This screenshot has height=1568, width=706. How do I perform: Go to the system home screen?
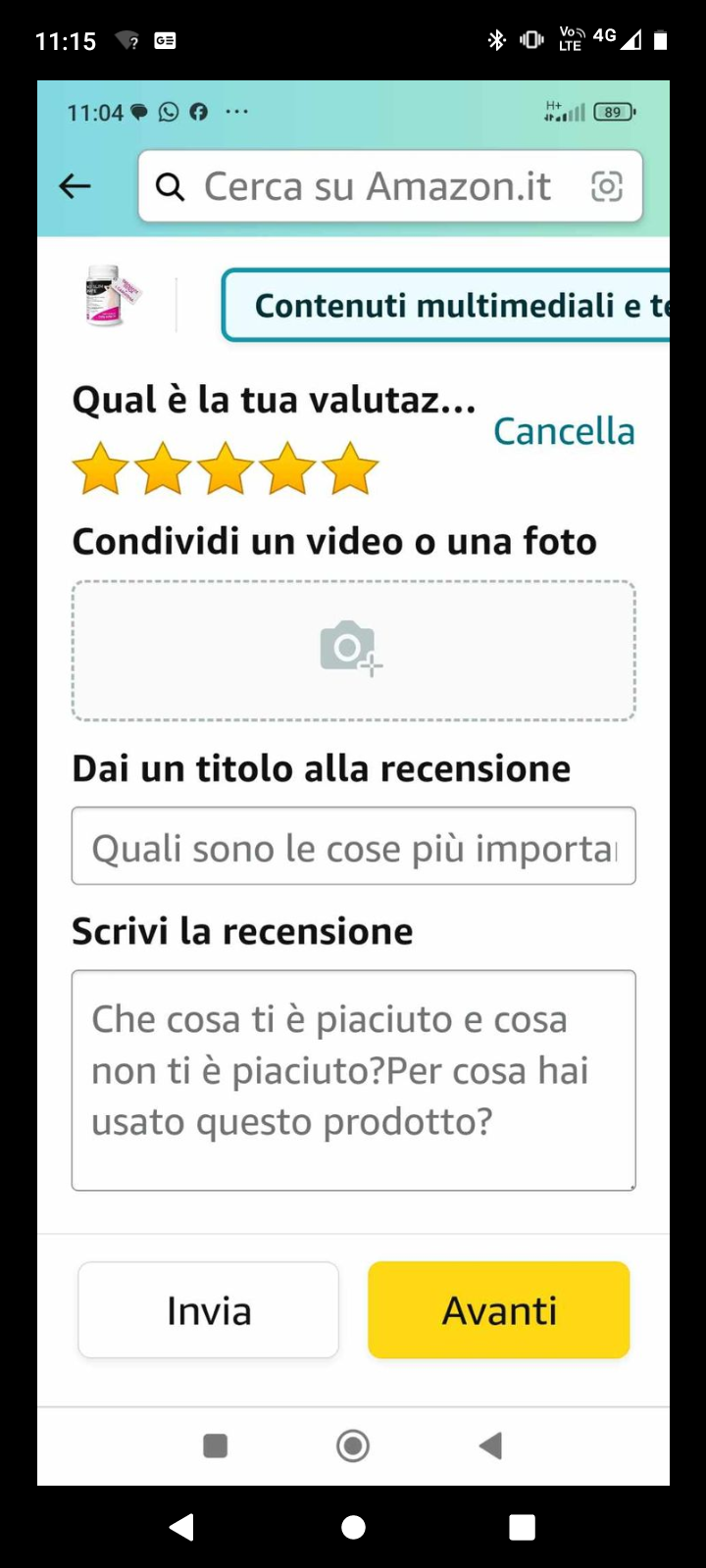click(353, 1527)
